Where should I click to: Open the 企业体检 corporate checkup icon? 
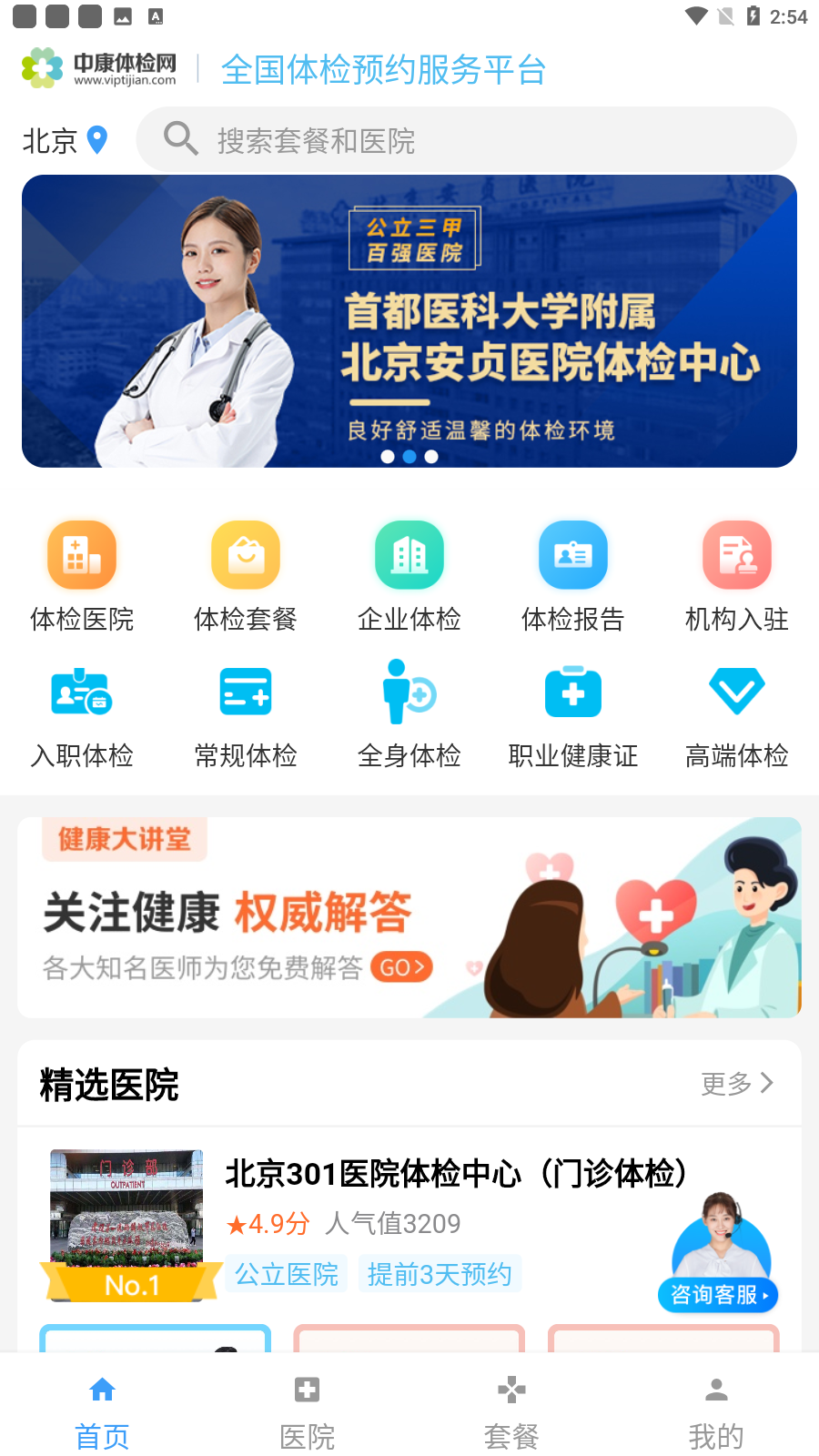coord(409,573)
